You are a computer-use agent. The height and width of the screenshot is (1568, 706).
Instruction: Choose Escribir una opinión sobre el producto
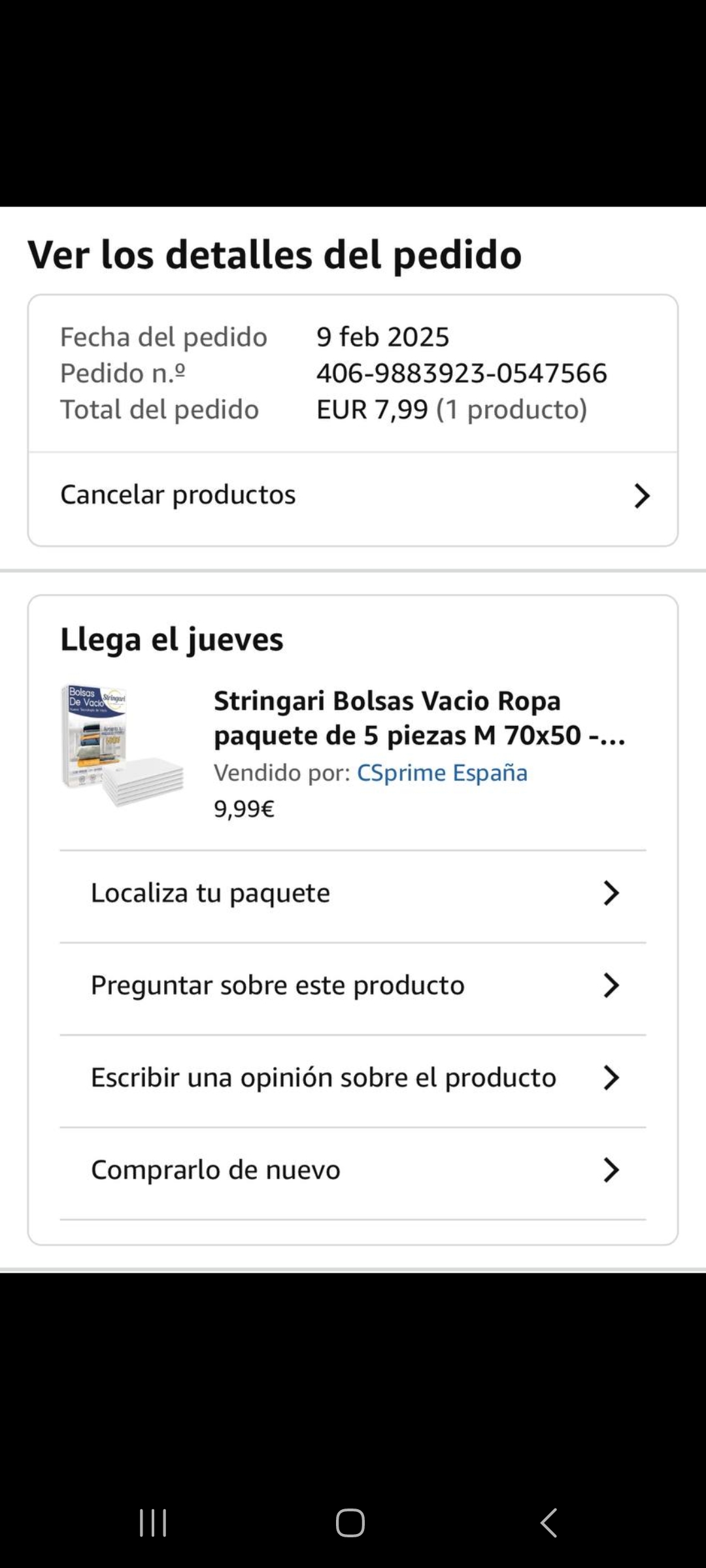(x=353, y=1078)
